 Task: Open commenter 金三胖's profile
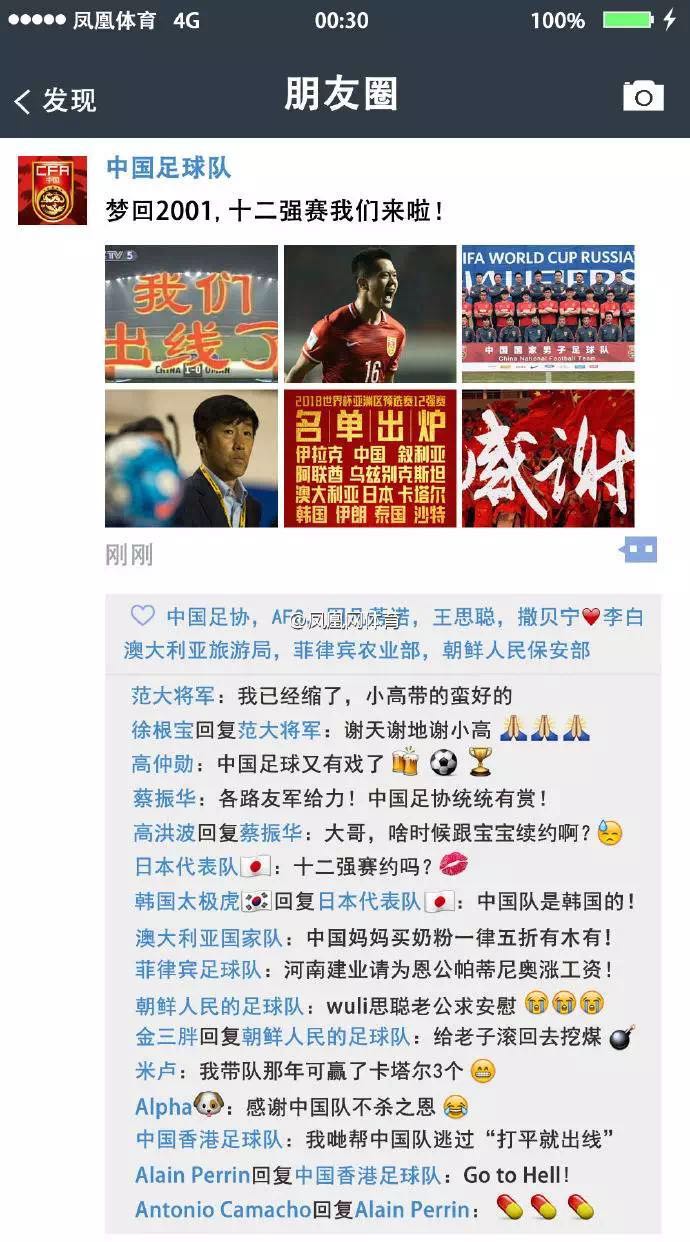point(166,1037)
